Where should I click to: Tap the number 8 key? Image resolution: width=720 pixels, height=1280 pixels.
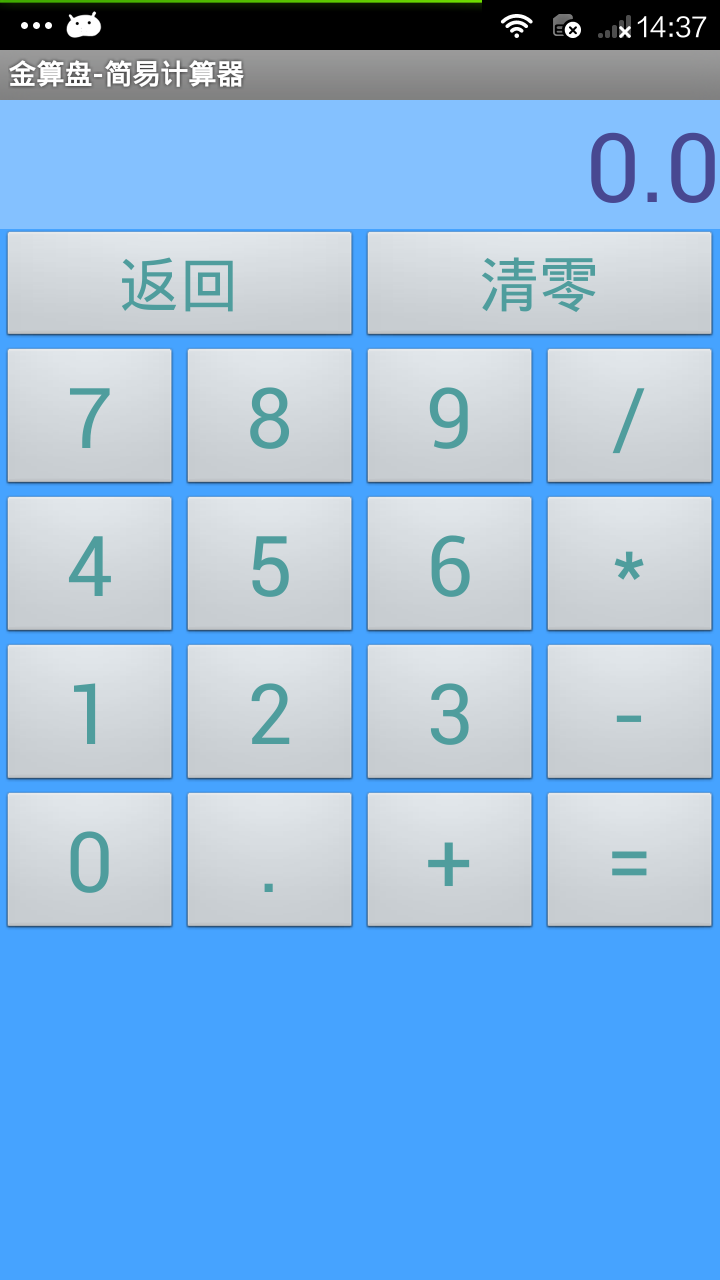click(270, 415)
